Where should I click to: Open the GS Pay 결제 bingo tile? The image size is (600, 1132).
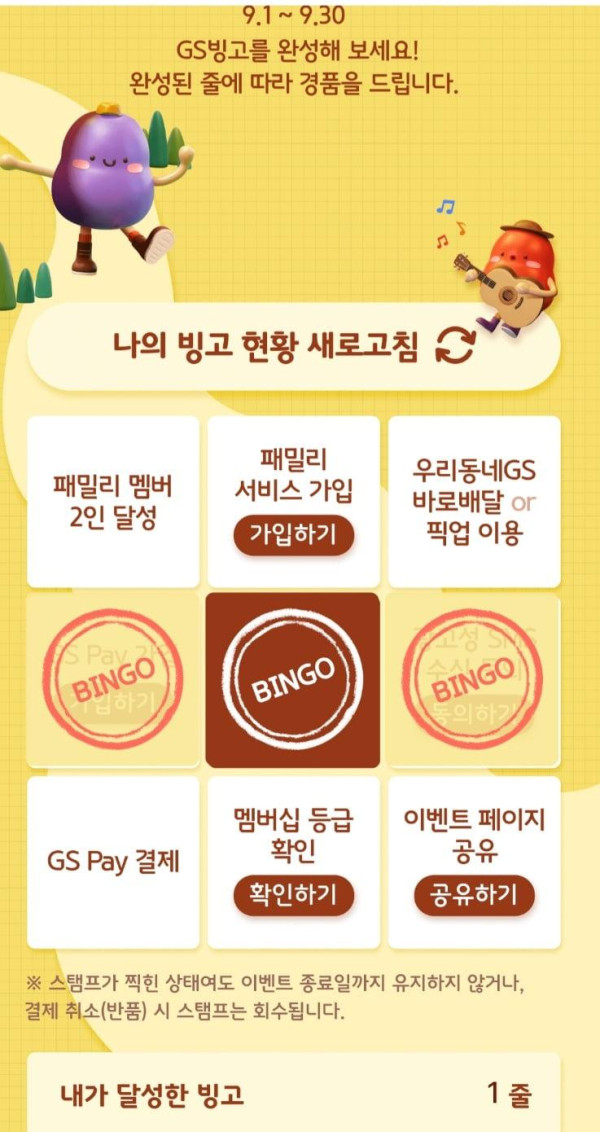[x=113, y=862]
